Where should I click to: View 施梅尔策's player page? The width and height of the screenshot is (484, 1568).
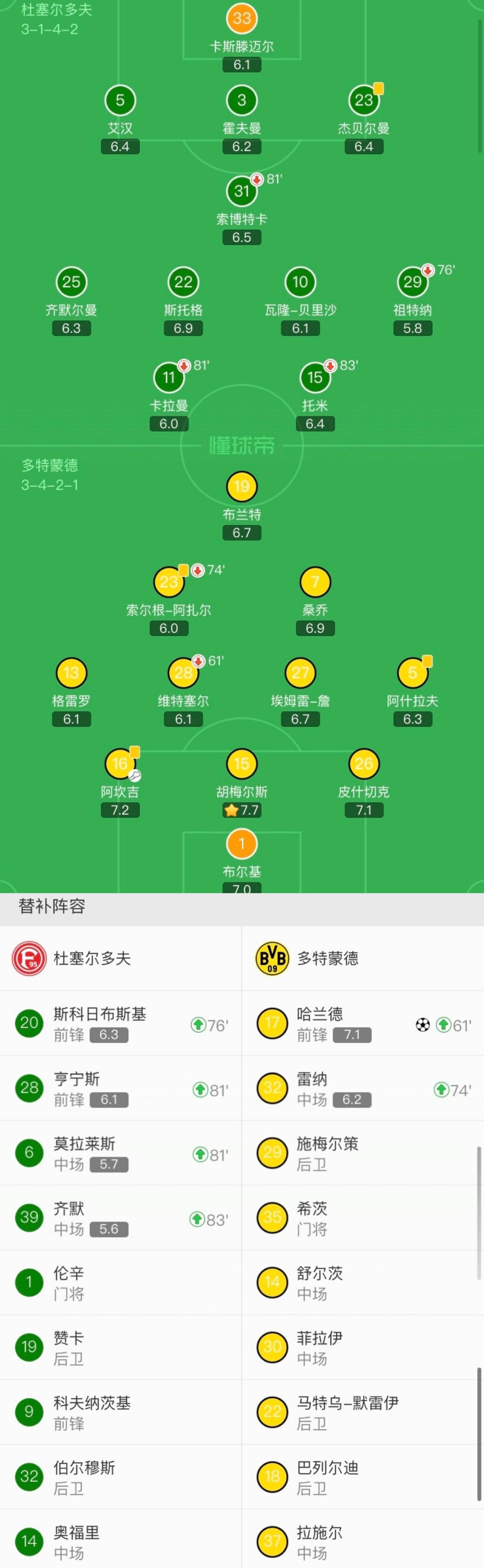(x=362, y=1154)
